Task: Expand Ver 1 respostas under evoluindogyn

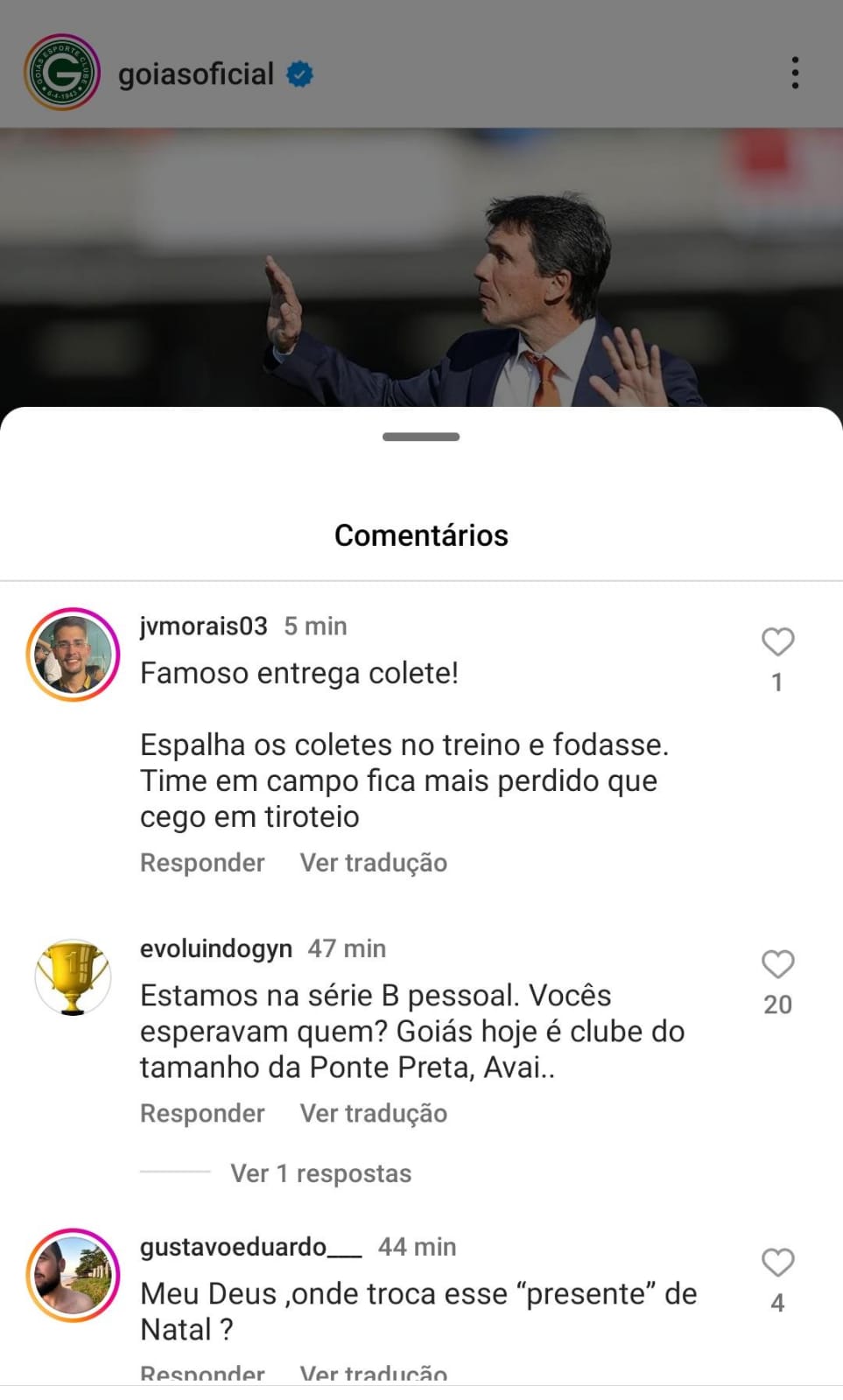Action: pos(320,1173)
